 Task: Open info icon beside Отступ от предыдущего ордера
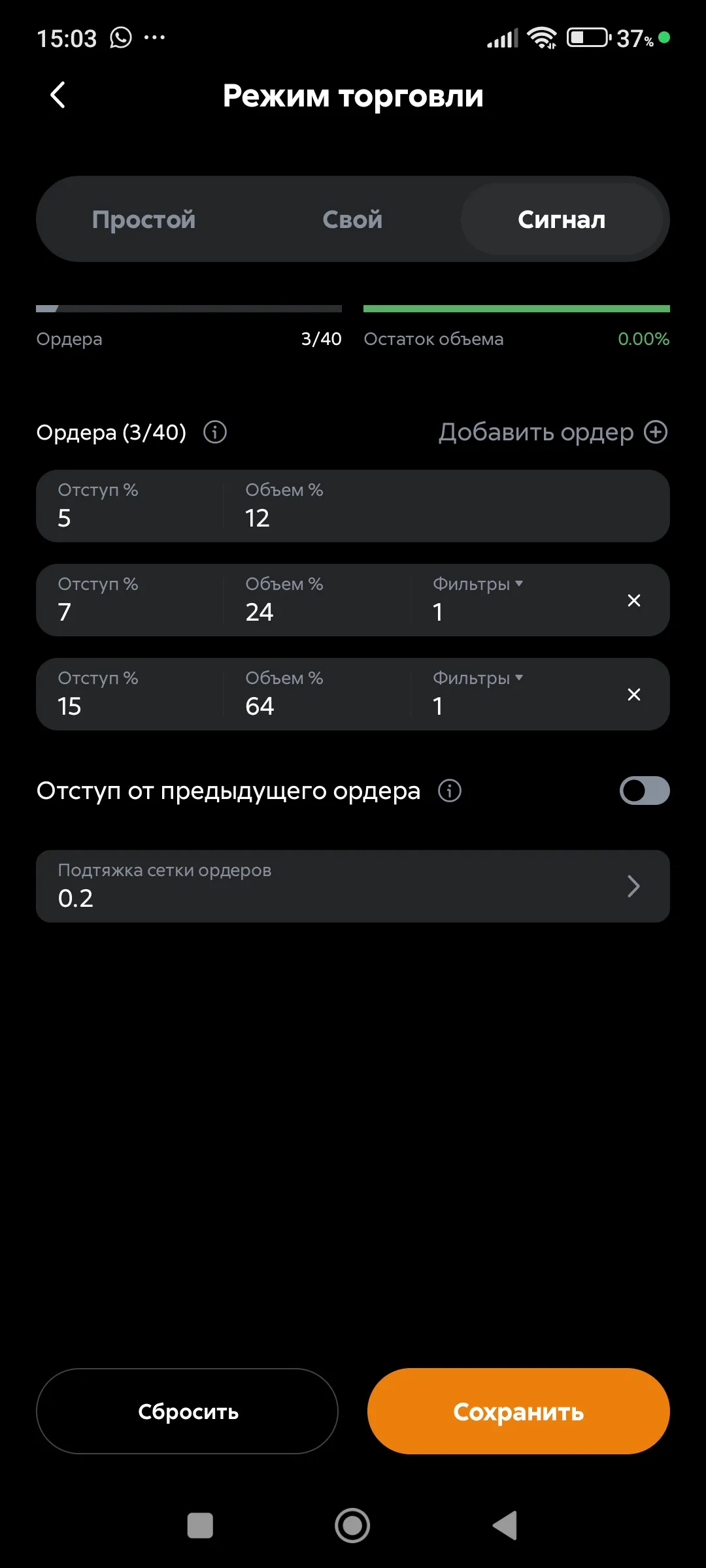[448, 791]
